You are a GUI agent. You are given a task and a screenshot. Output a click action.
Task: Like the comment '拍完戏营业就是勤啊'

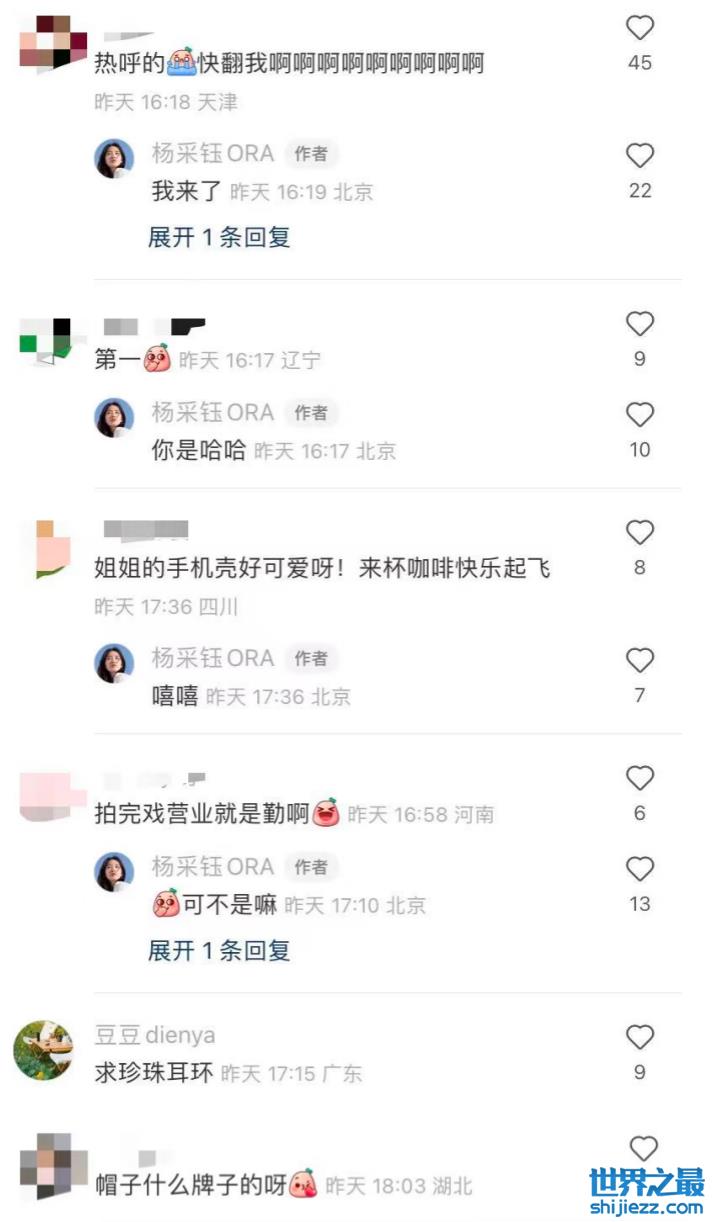(639, 778)
